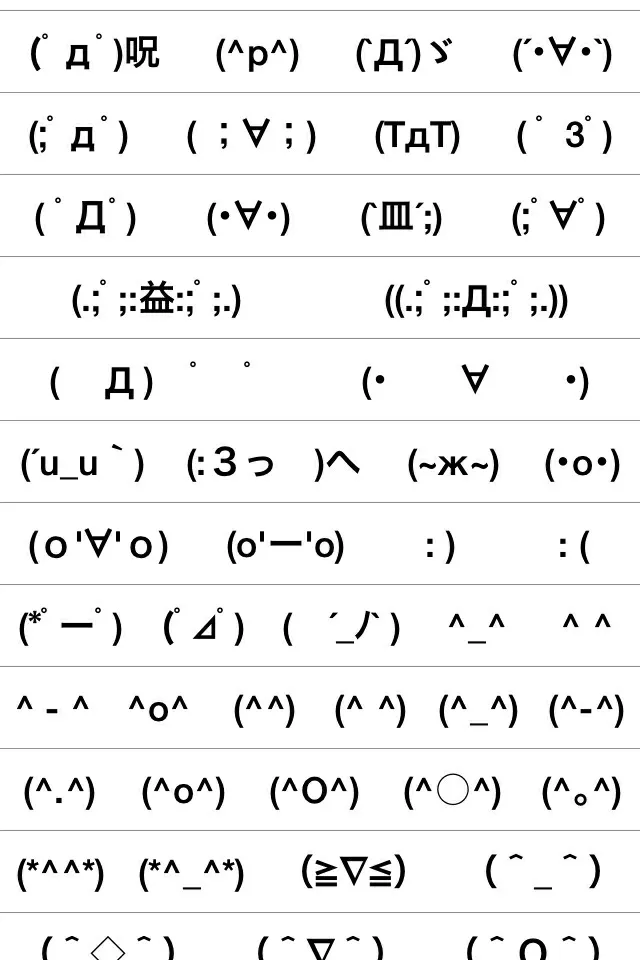Choose the (`皿´;) emoticon
640x960 pixels.
(x=401, y=217)
